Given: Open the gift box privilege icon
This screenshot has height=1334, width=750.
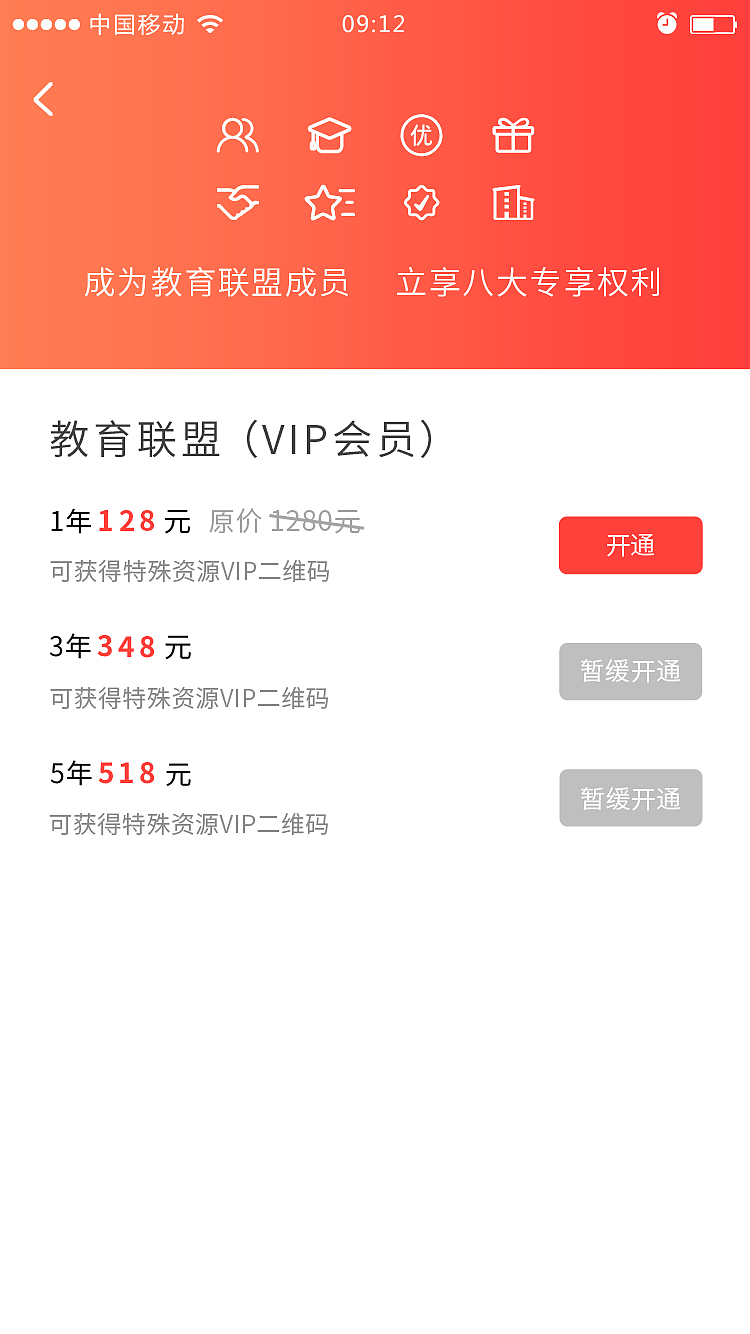Looking at the screenshot, I should point(512,136).
